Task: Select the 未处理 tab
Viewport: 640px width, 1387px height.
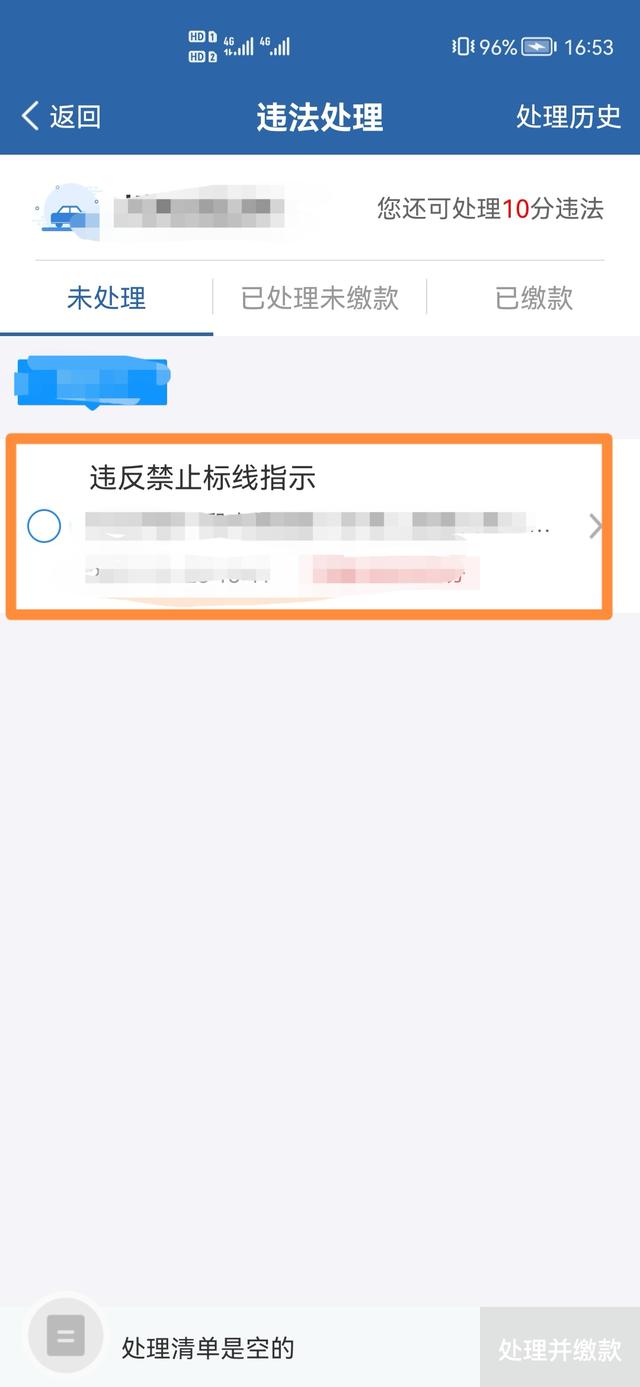Action: pos(106,297)
